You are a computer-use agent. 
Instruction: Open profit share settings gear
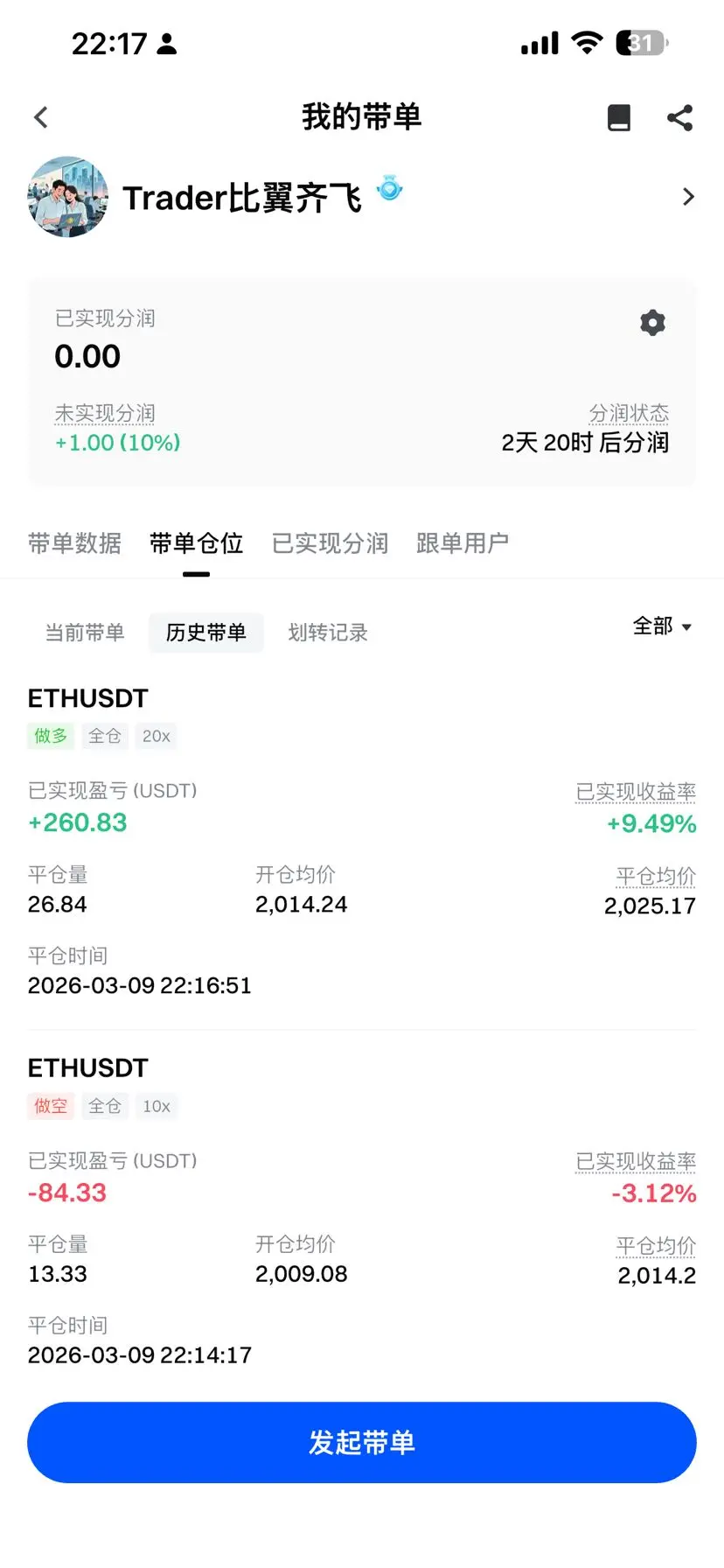click(652, 323)
